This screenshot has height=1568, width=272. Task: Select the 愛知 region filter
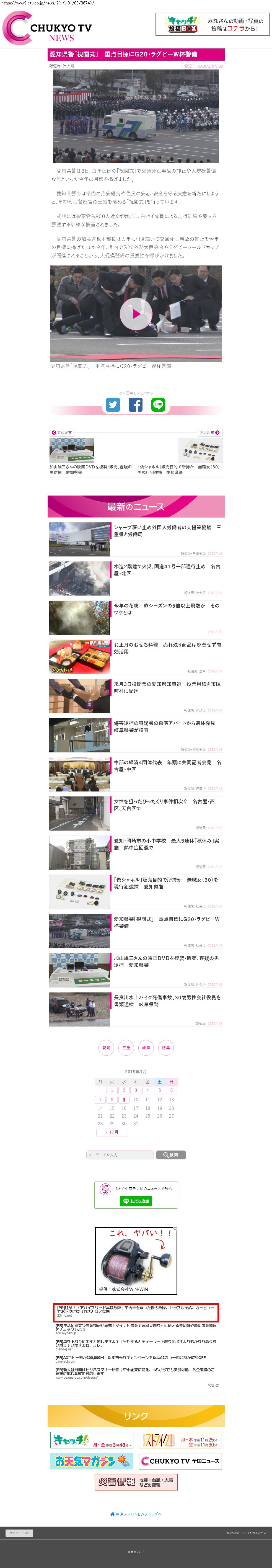106,1048
